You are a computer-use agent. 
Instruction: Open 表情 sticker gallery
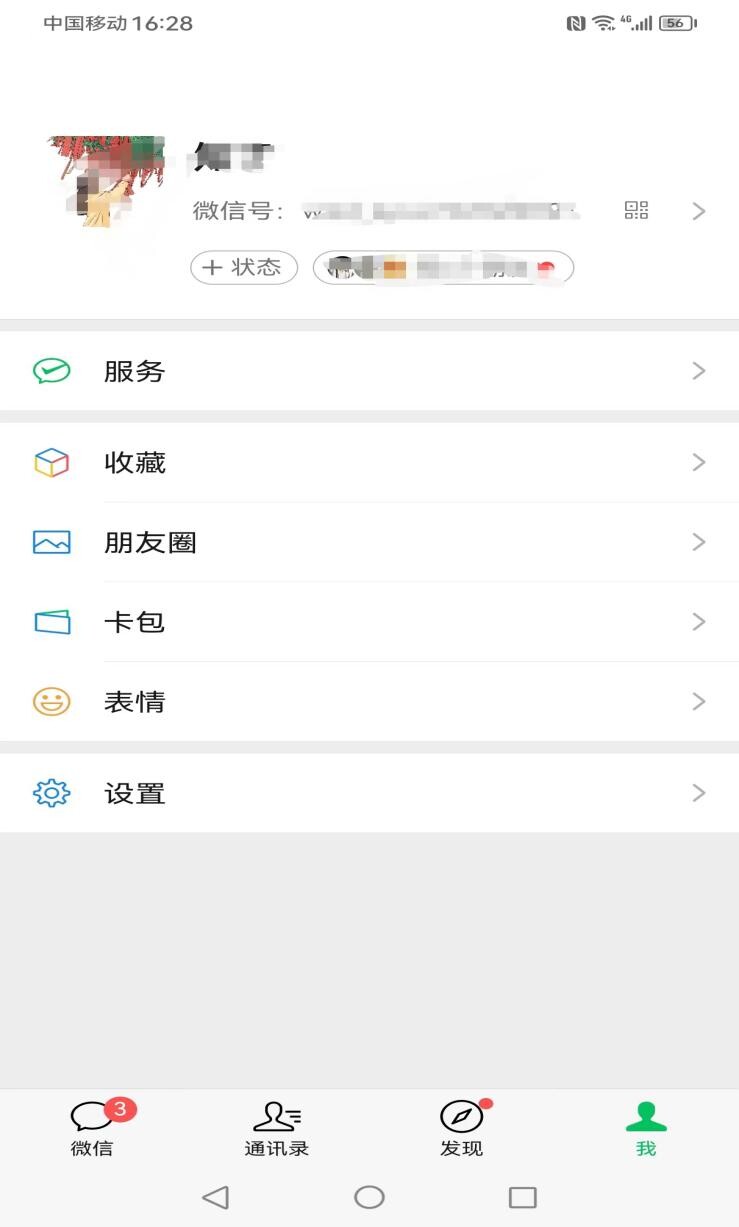369,702
